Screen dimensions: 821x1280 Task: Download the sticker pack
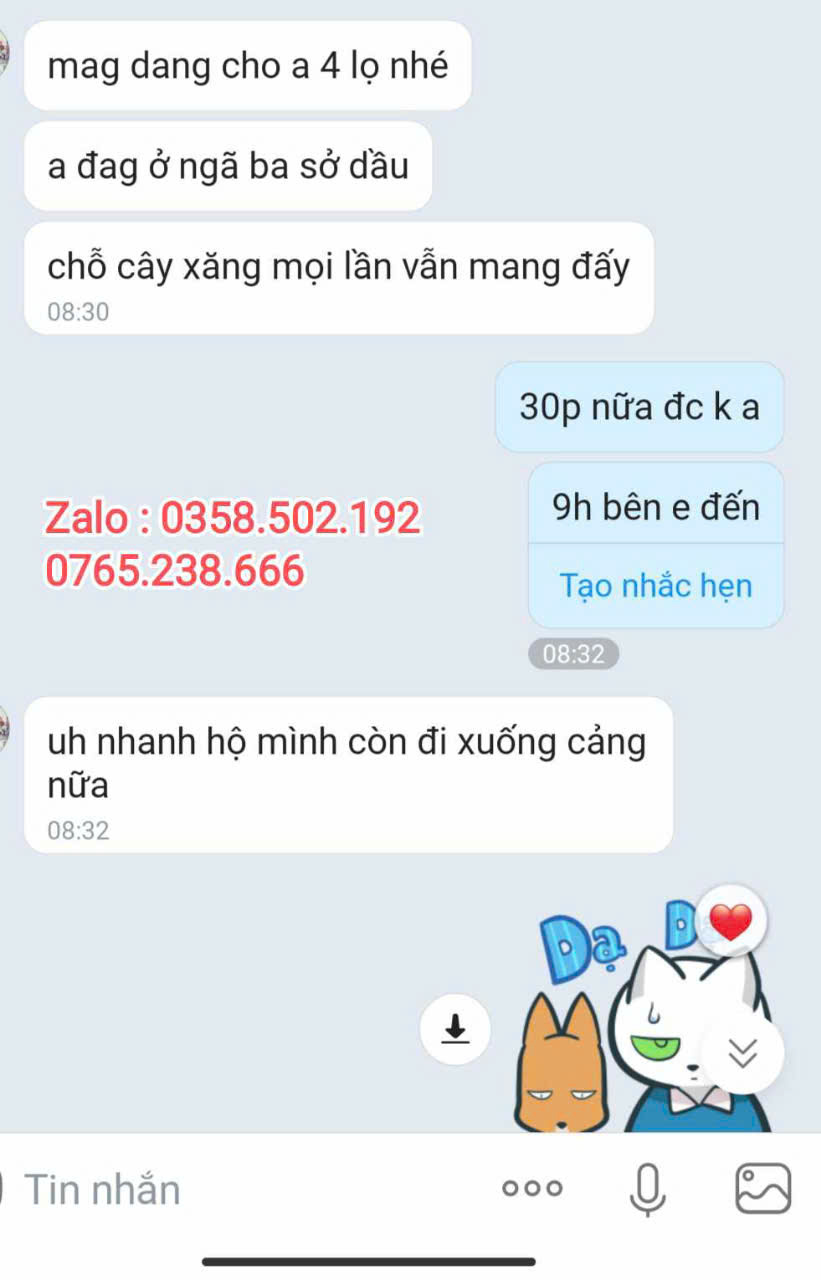click(x=456, y=1029)
